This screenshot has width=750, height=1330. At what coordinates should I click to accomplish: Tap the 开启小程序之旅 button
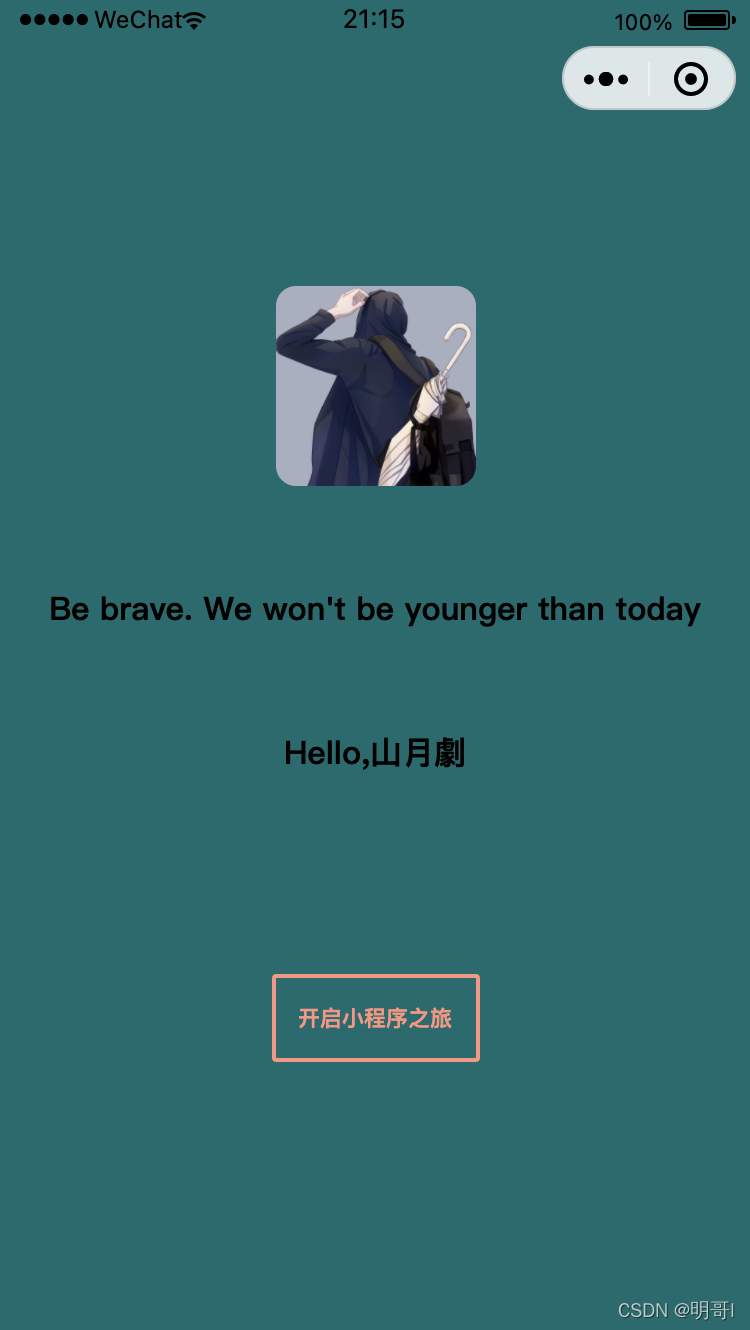tap(376, 1018)
